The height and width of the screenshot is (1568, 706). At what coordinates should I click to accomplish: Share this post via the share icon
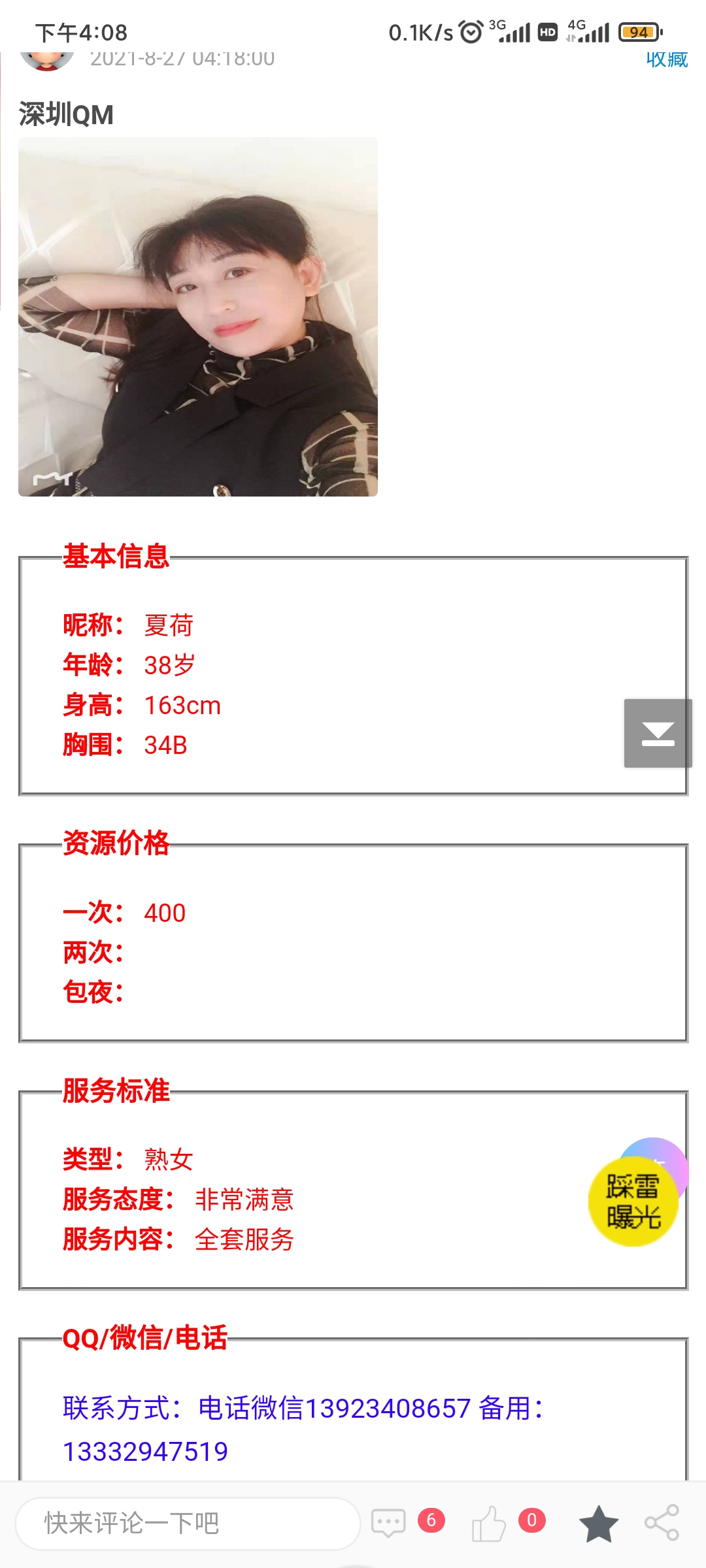click(x=662, y=1523)
